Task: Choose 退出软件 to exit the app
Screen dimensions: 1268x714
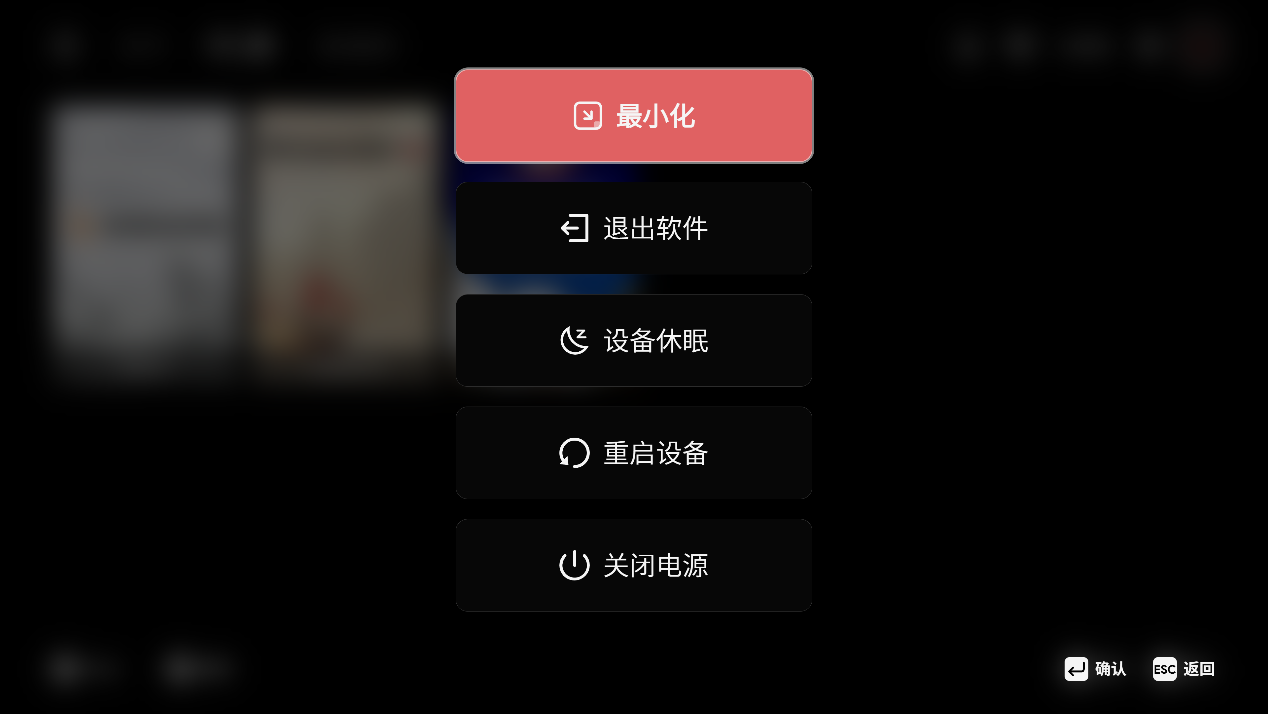Action: [633, 228]
